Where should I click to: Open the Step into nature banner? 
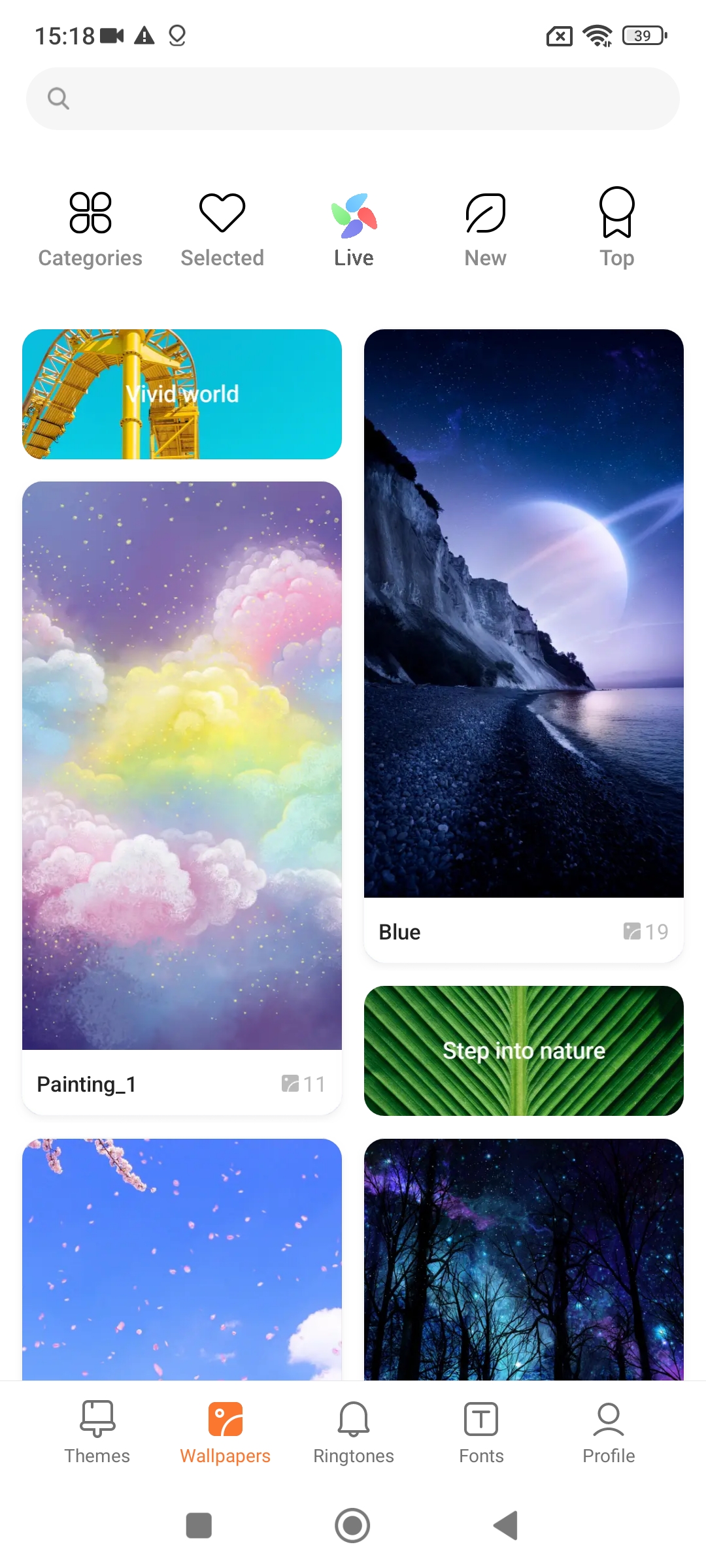click(524, 1051)
